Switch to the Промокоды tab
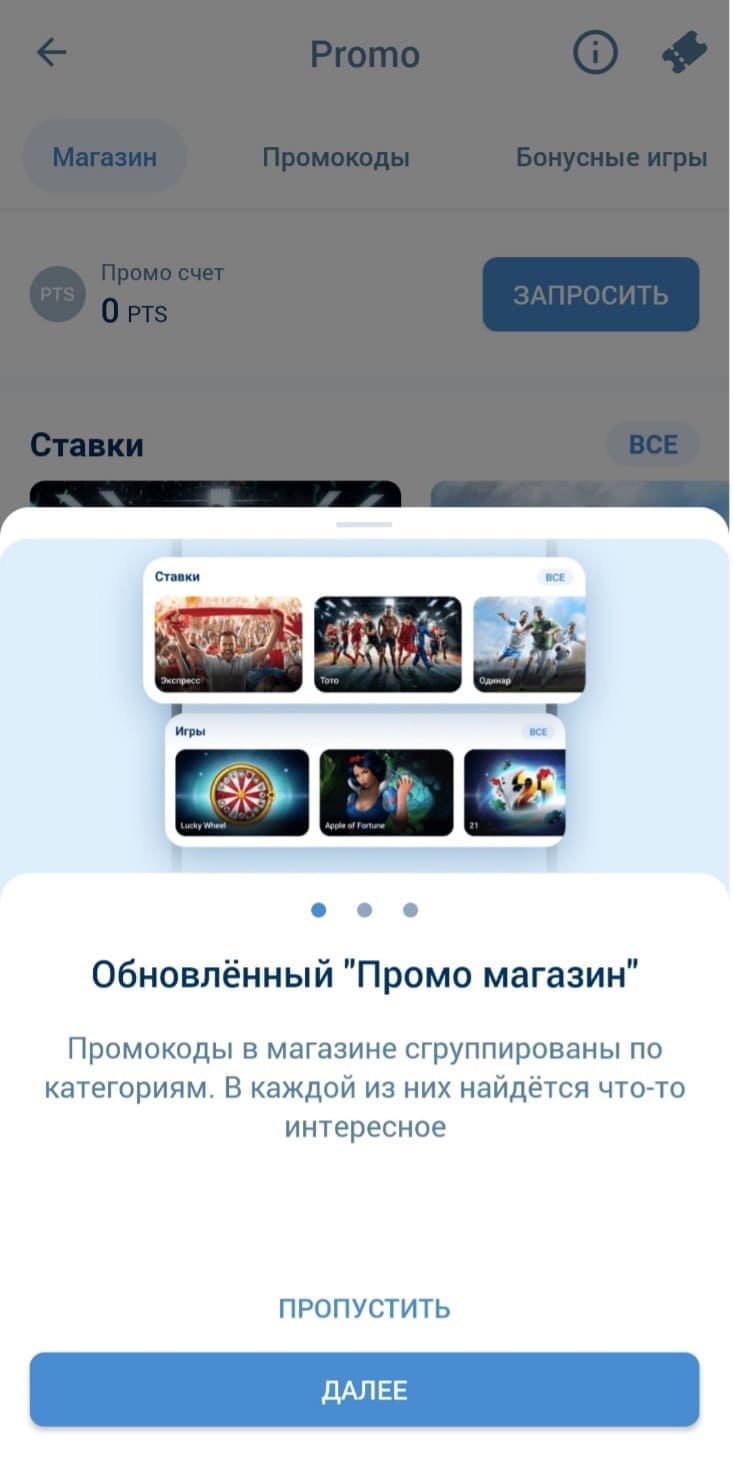This screenshot has height=1463, width=733. [336, 156]
